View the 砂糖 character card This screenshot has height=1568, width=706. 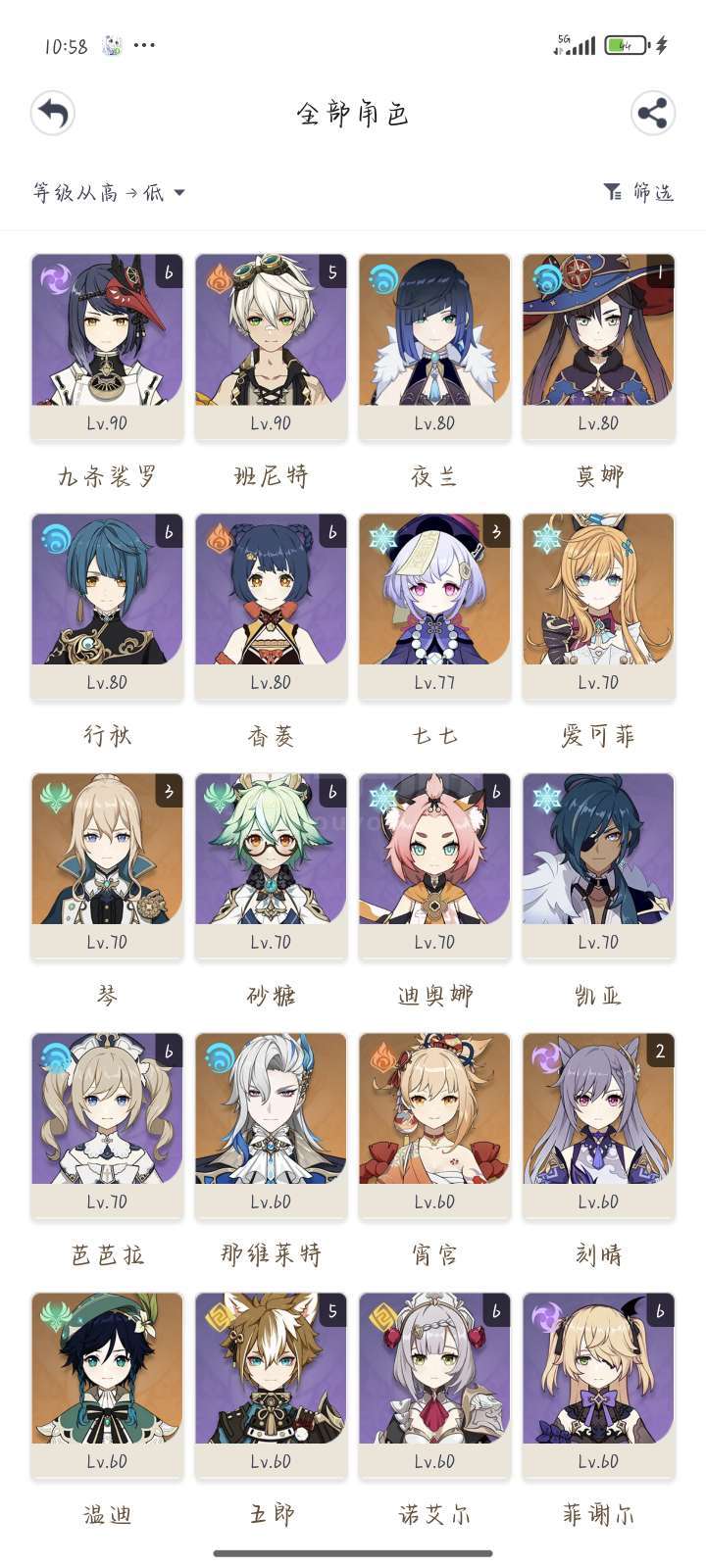pyautogui.click(x=271, y=864)
